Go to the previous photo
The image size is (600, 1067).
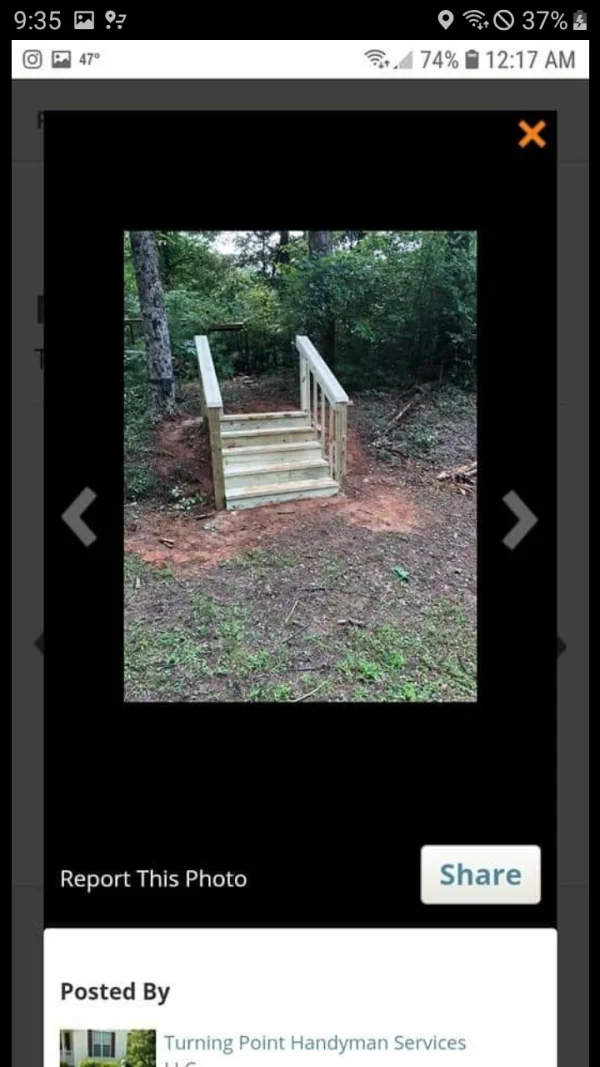point(79,517)
